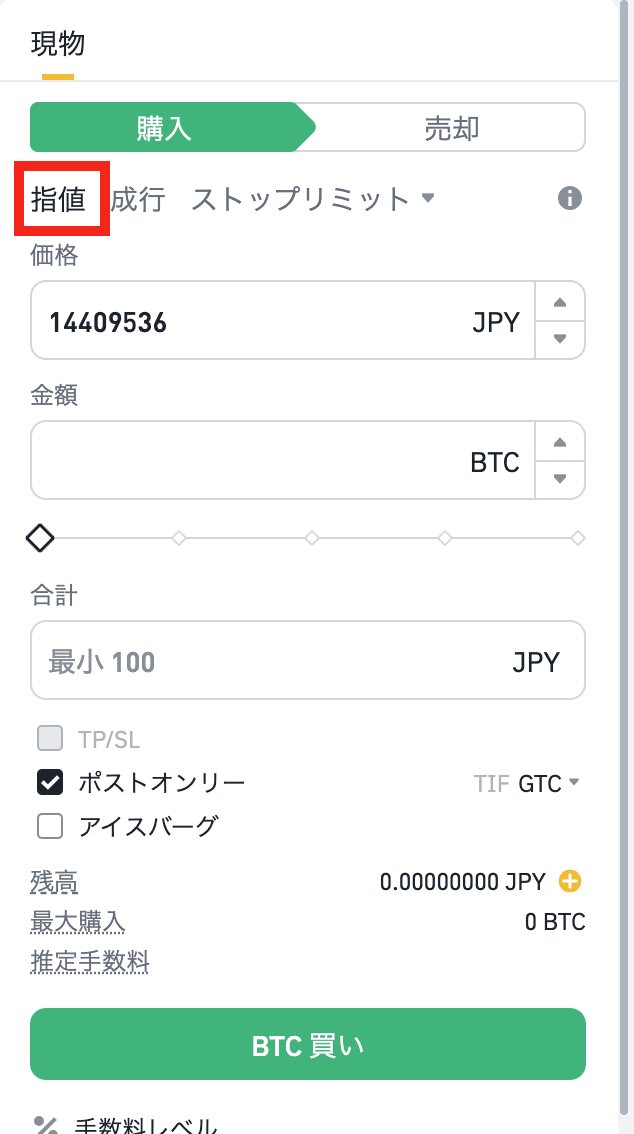Uncheck the ポストオンリー checkbox

click(x=50, y=782)
